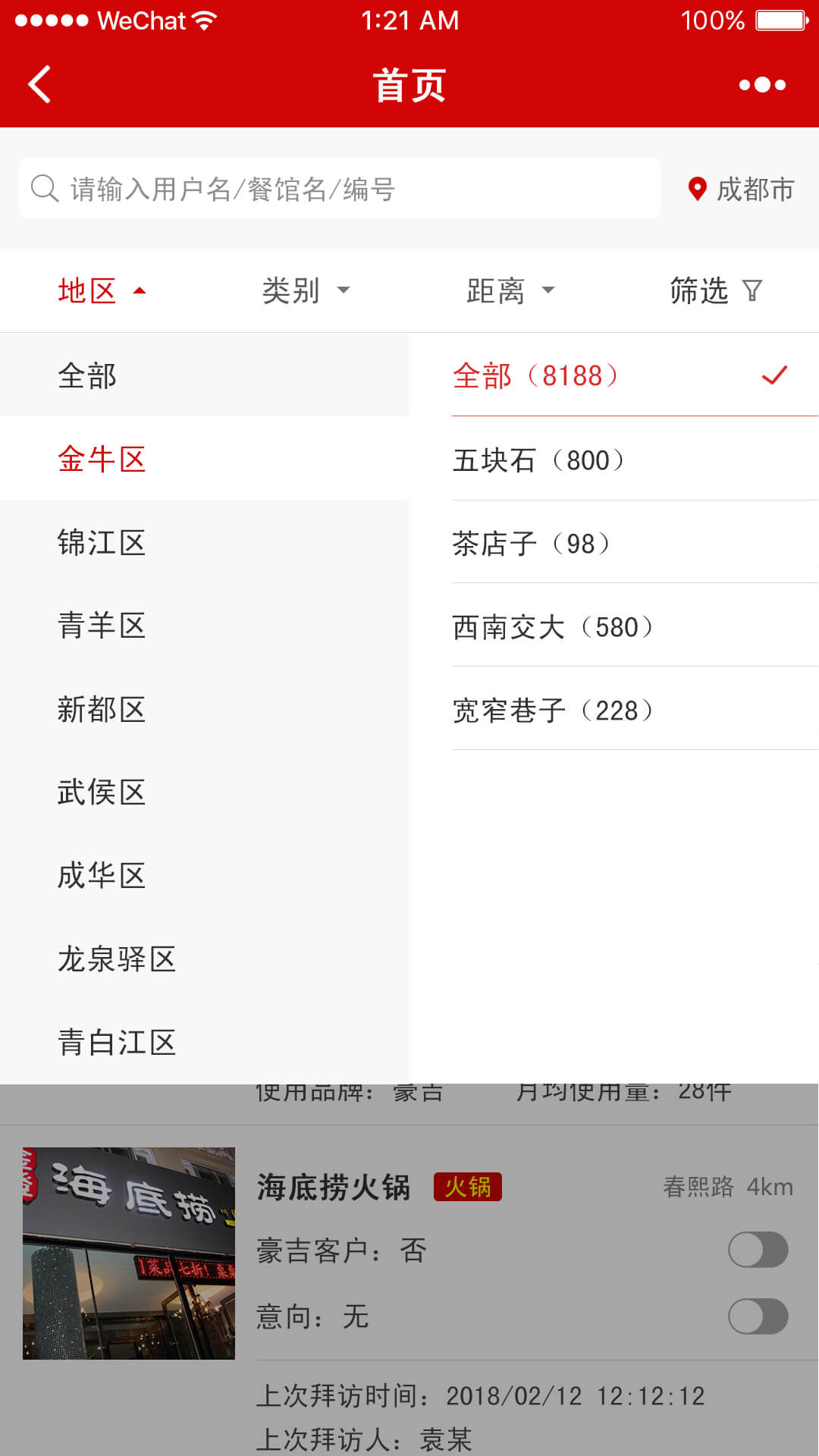Collapse the 地区 filter dropdown
The height and width of the screenshot is (1456, 819).
tap(102, 290)
